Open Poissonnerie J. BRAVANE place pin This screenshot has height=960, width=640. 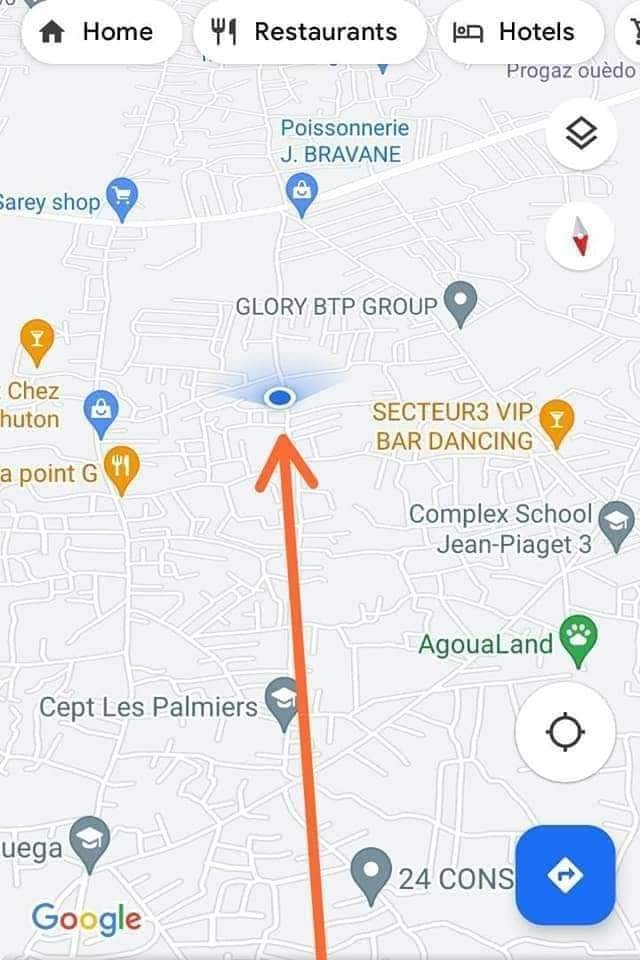pyautogui.click(x=301, y=190)
